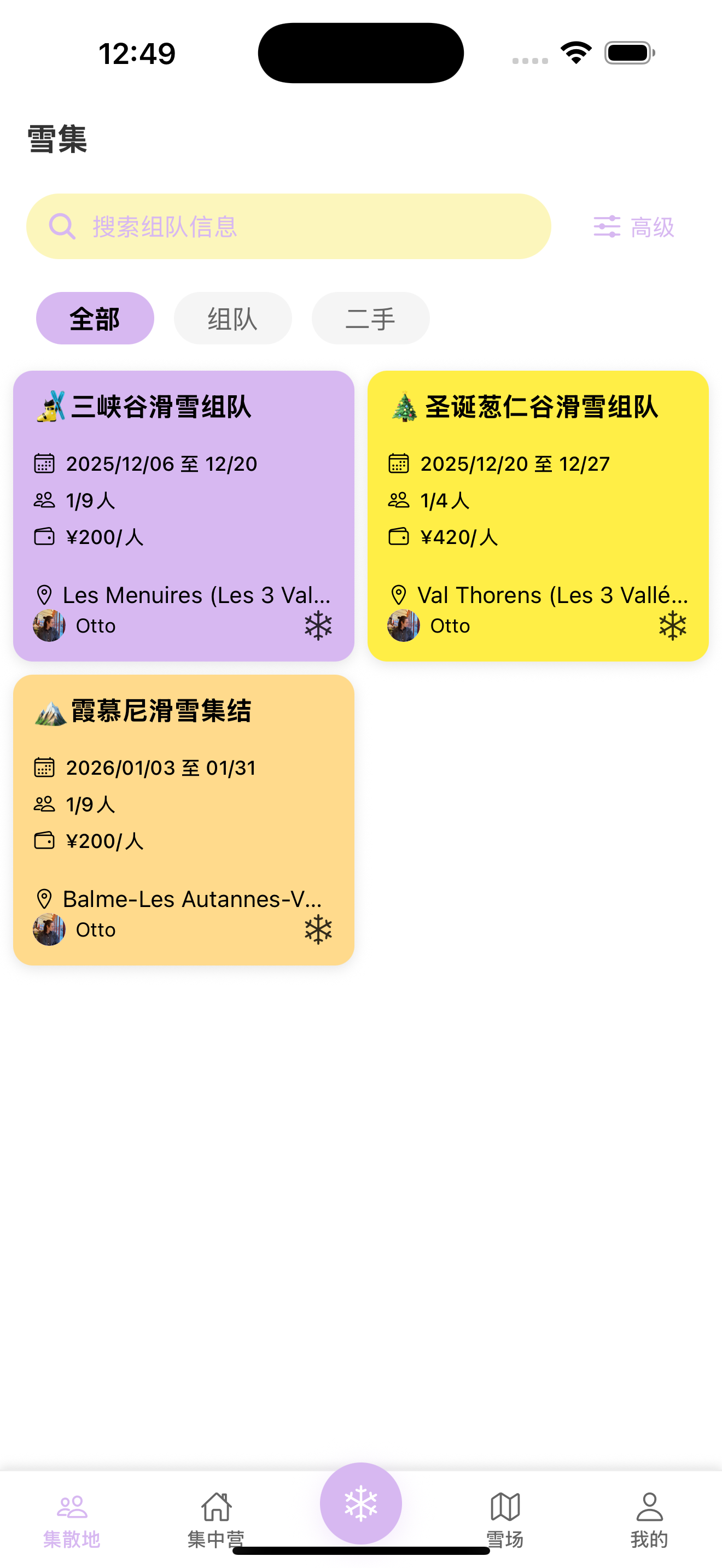Click the search magnifier icon

pos(60,226)
